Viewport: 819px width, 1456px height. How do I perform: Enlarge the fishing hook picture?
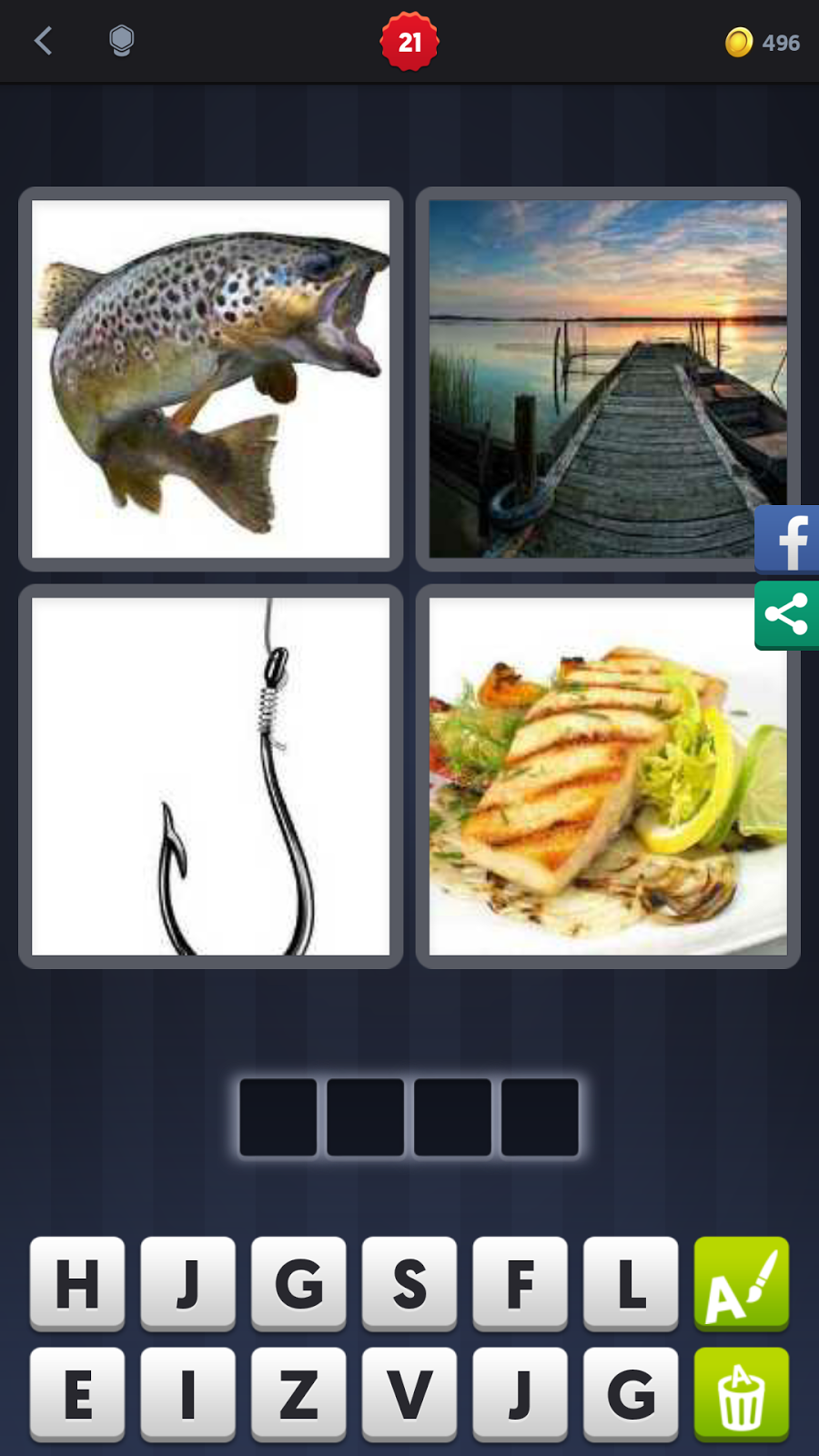pyautogui.click(x=210, y=776)
